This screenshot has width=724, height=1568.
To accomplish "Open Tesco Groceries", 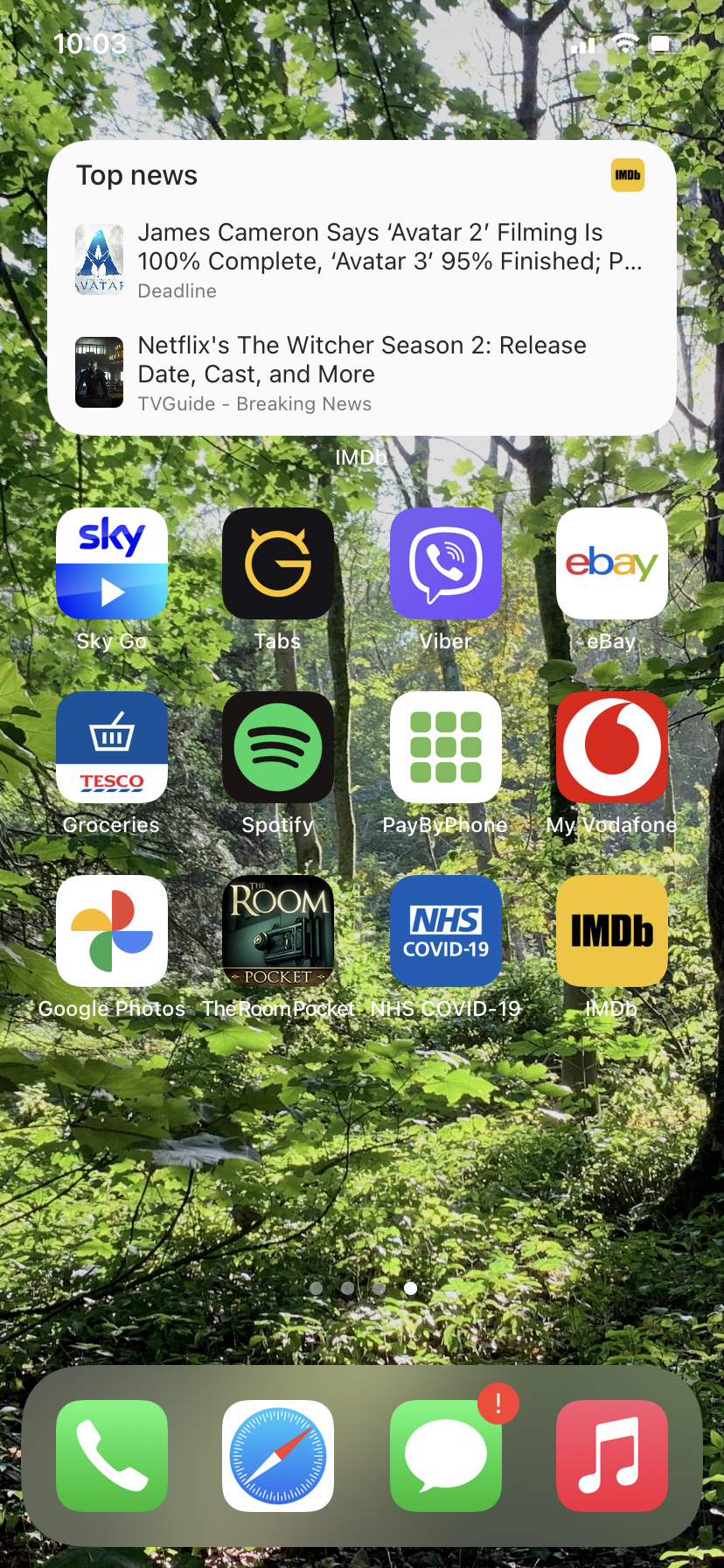I will [112, 747].
